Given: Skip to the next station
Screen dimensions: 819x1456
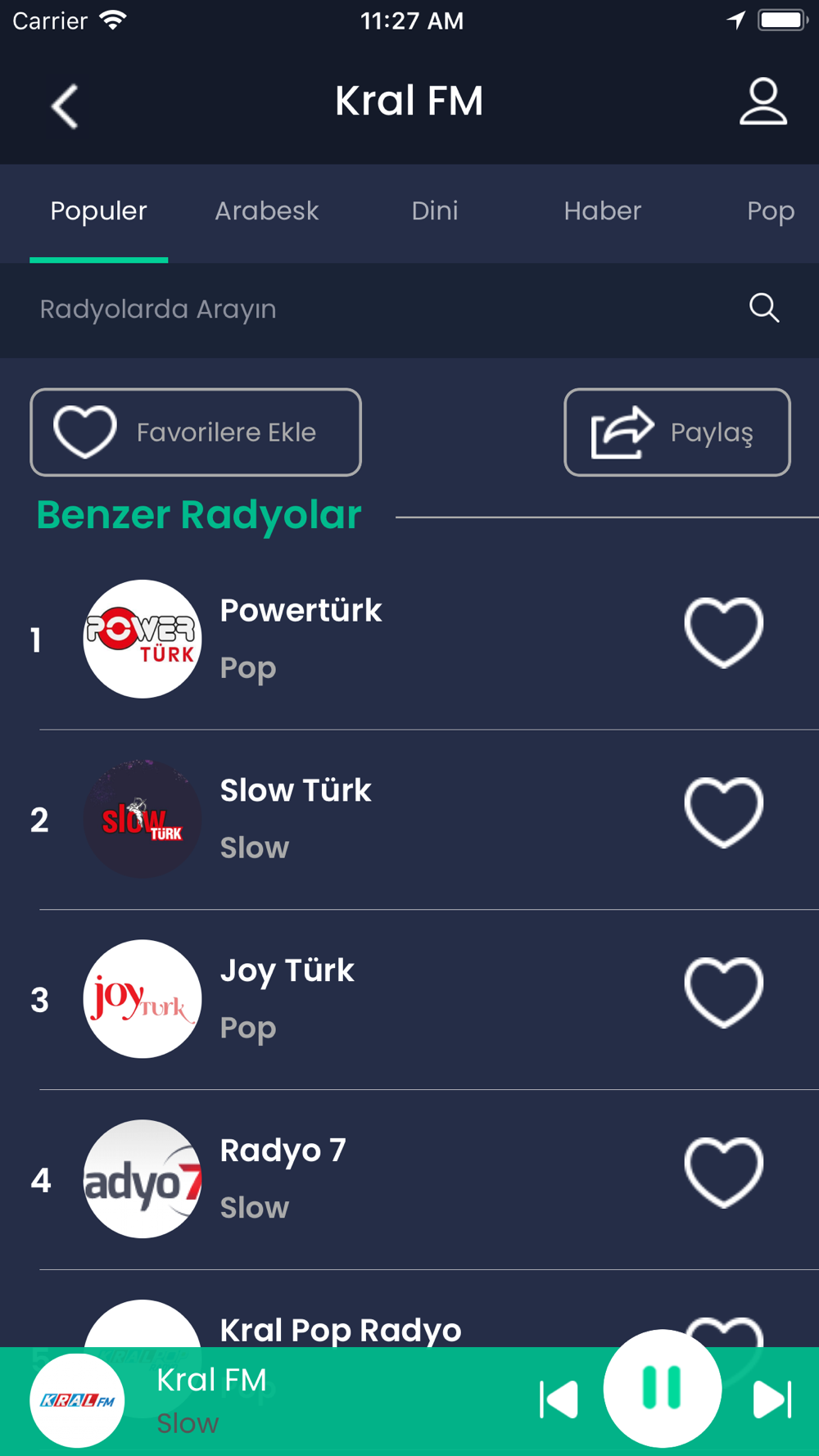Looking at the screenshot, I should click(771, 1399).
